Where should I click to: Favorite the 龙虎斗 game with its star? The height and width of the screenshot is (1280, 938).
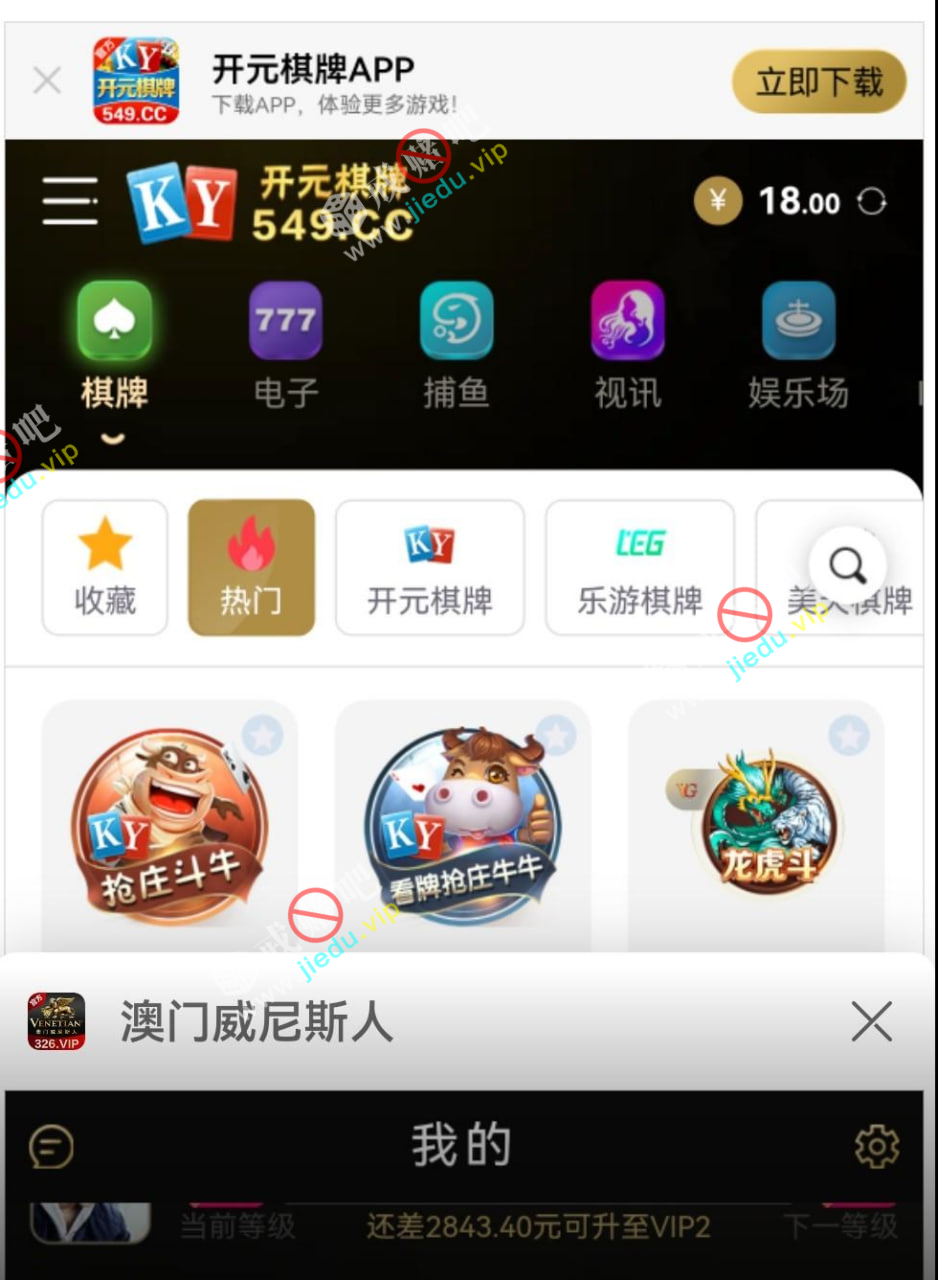[848, 736]
